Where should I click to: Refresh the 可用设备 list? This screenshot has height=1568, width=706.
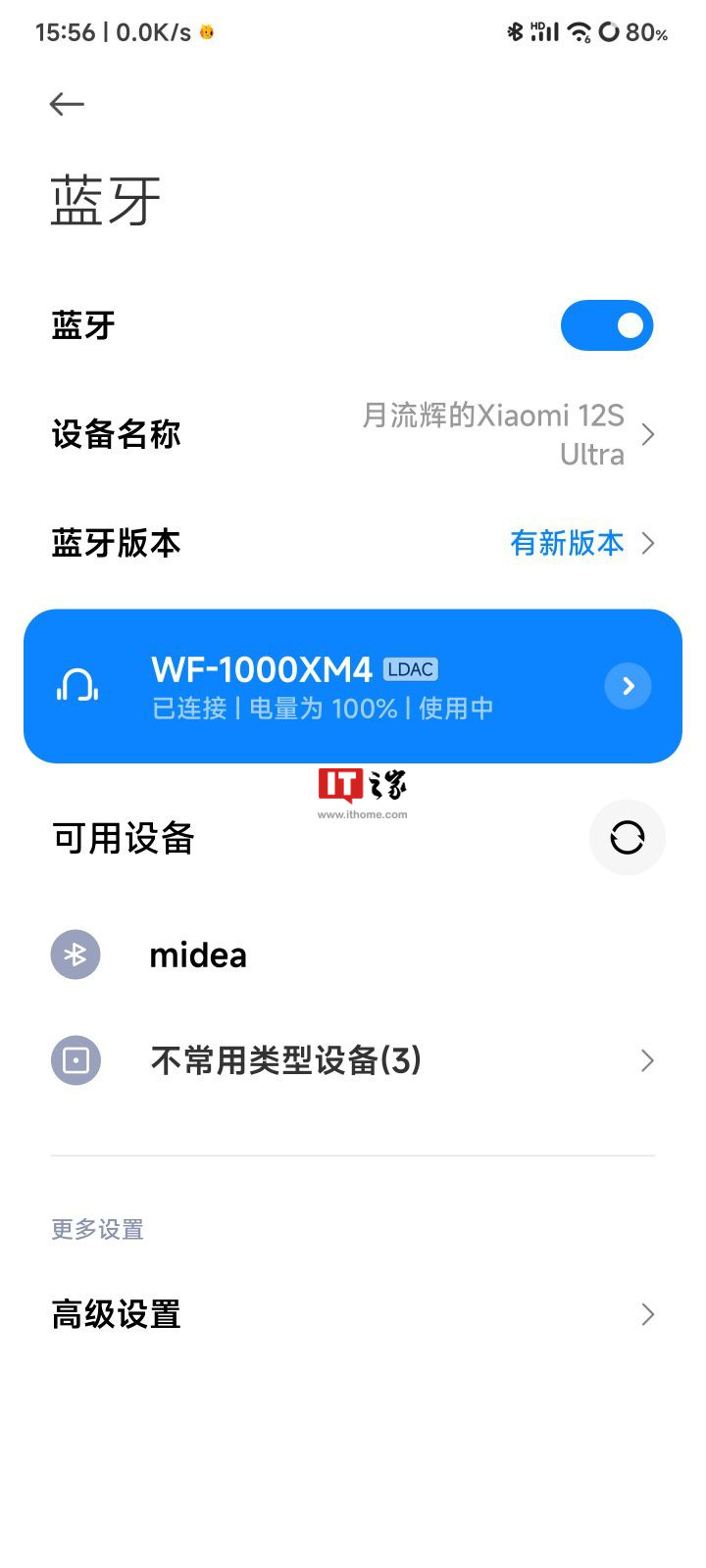(x=627, y=838)
